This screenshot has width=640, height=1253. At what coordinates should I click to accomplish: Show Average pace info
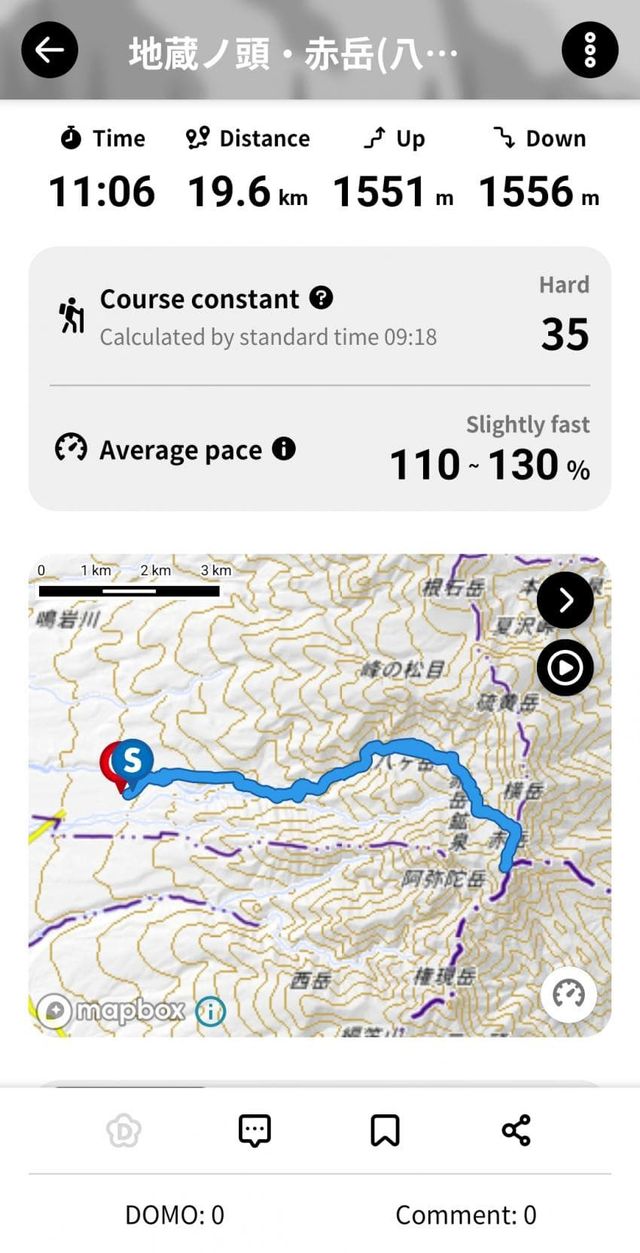click(284, 449)
